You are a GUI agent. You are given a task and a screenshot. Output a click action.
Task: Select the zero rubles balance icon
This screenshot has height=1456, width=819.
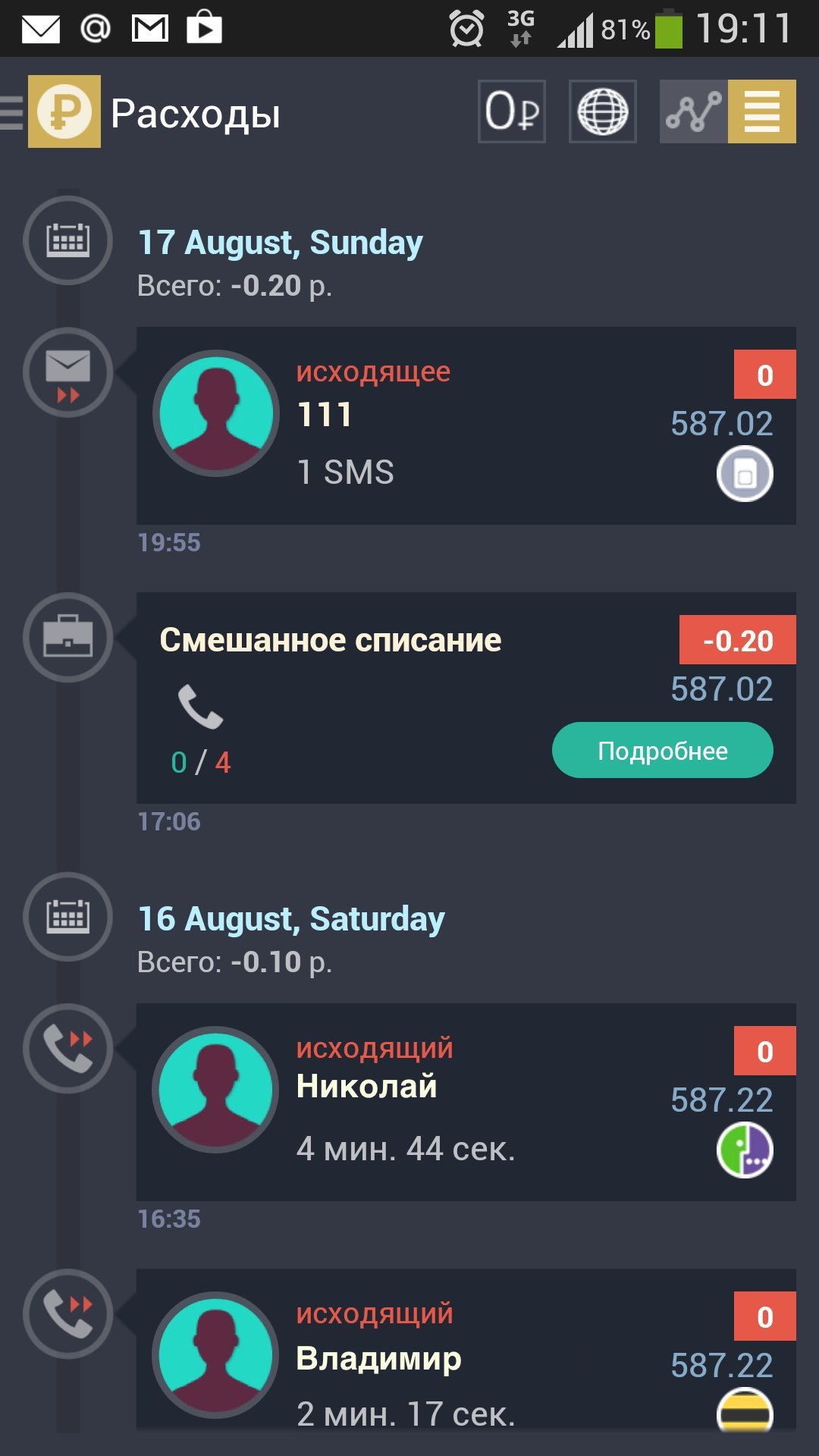[x=511, y=112]
